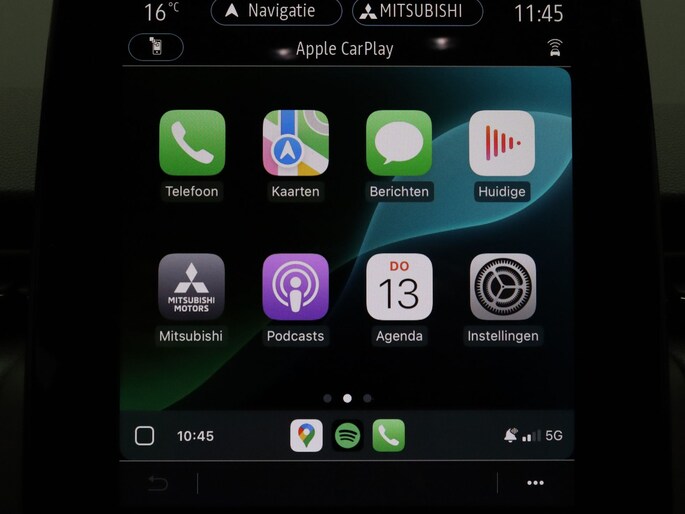Open the phone app in the dock
Screen dimensions: 685x514
point(388,436)
